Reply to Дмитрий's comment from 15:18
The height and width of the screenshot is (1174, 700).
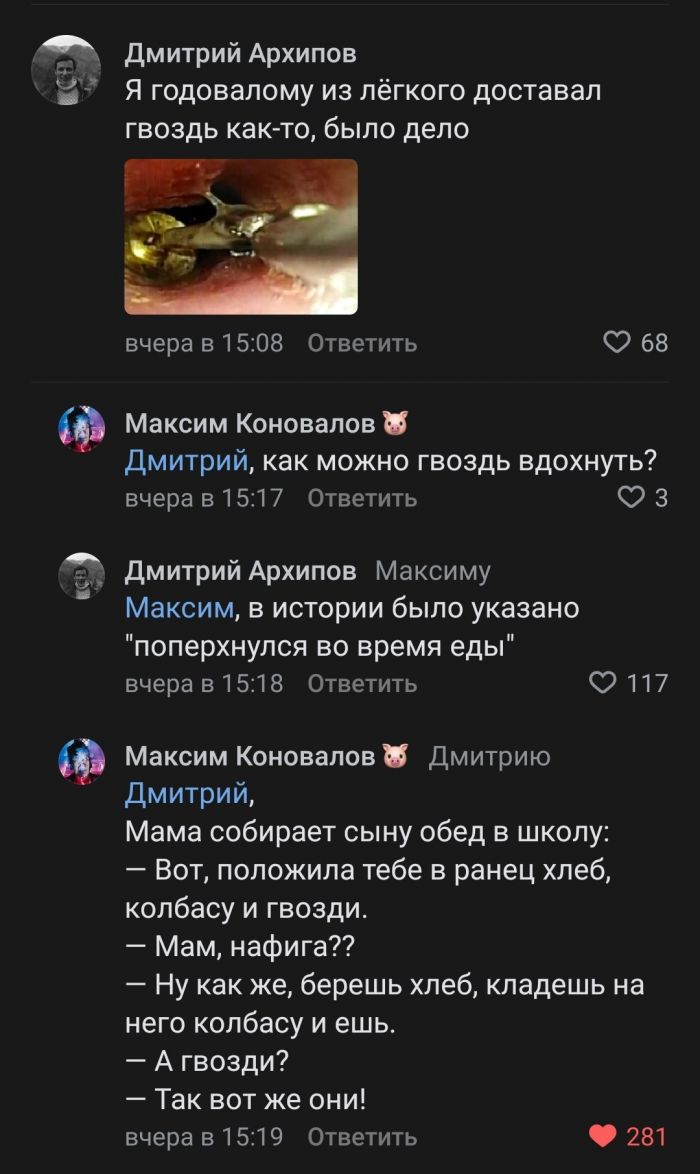point(362,684)
